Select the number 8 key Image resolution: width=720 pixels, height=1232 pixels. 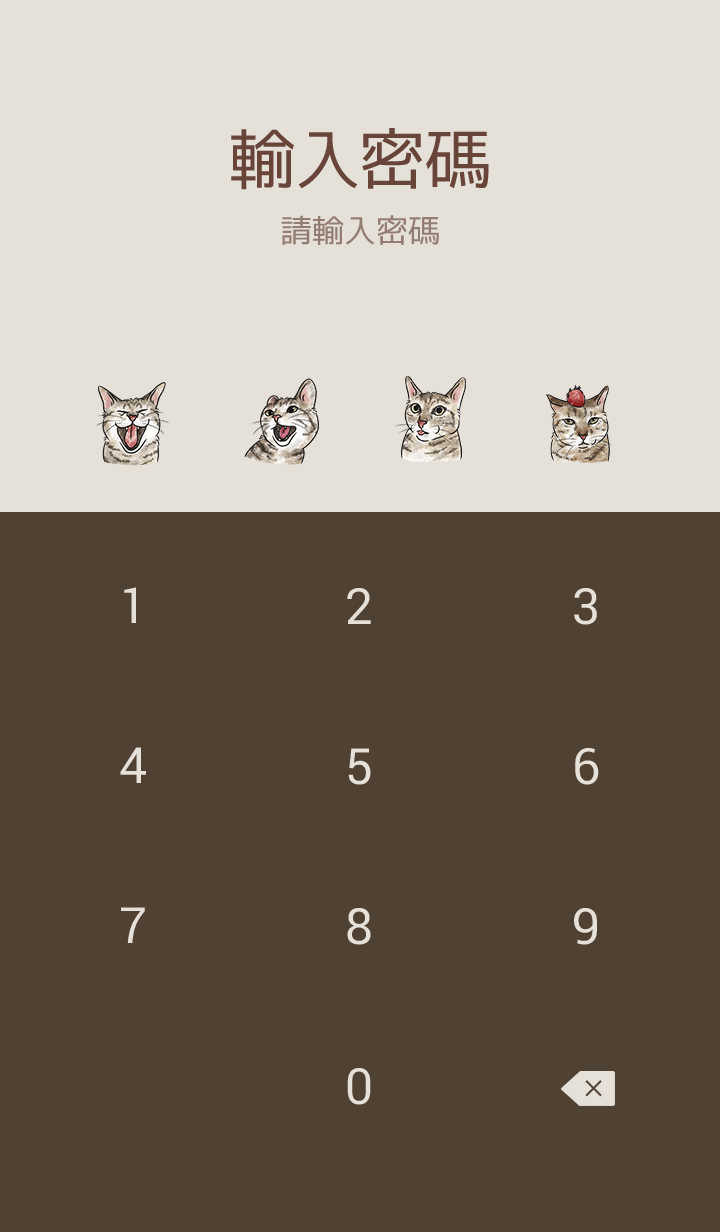(359, 927)
